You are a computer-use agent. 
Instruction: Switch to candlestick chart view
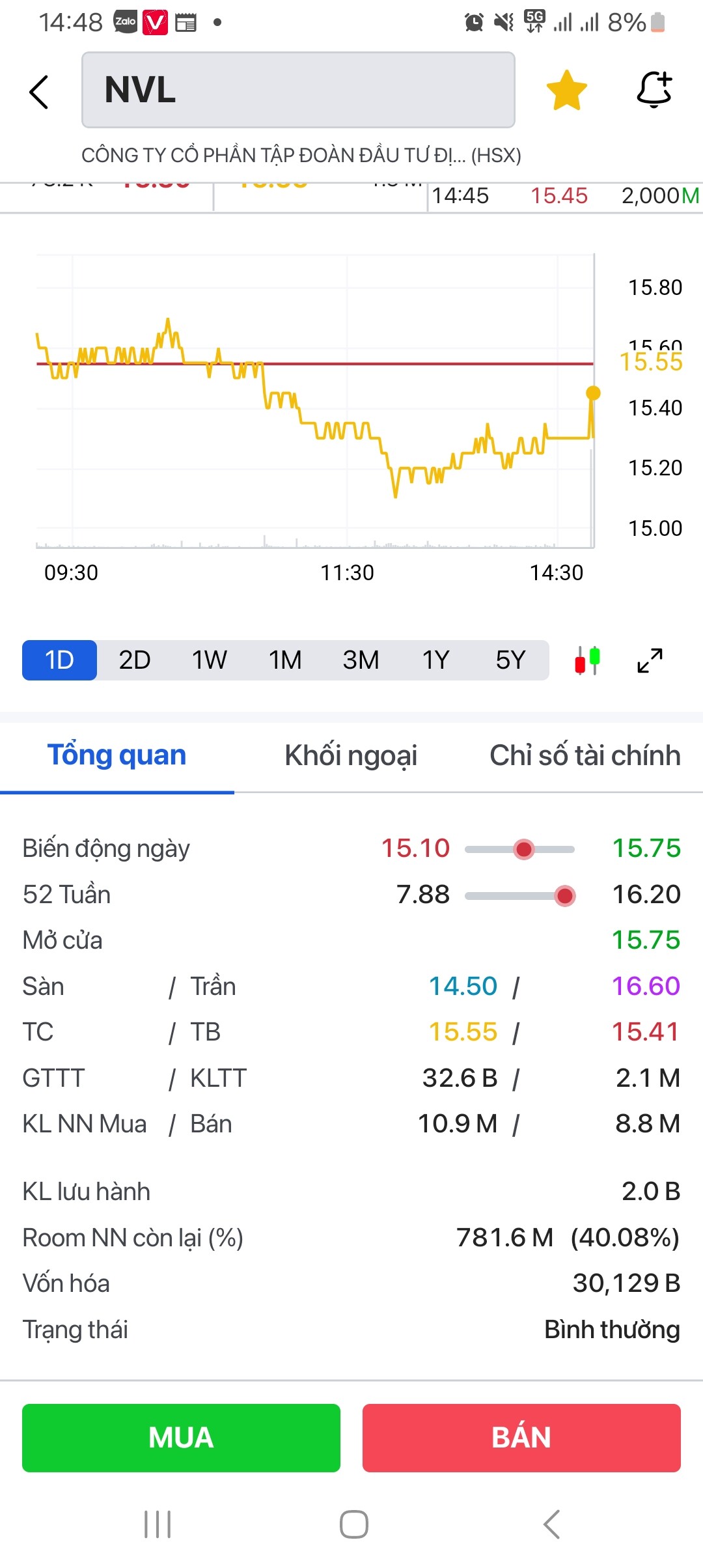click(x=587, y=660)
